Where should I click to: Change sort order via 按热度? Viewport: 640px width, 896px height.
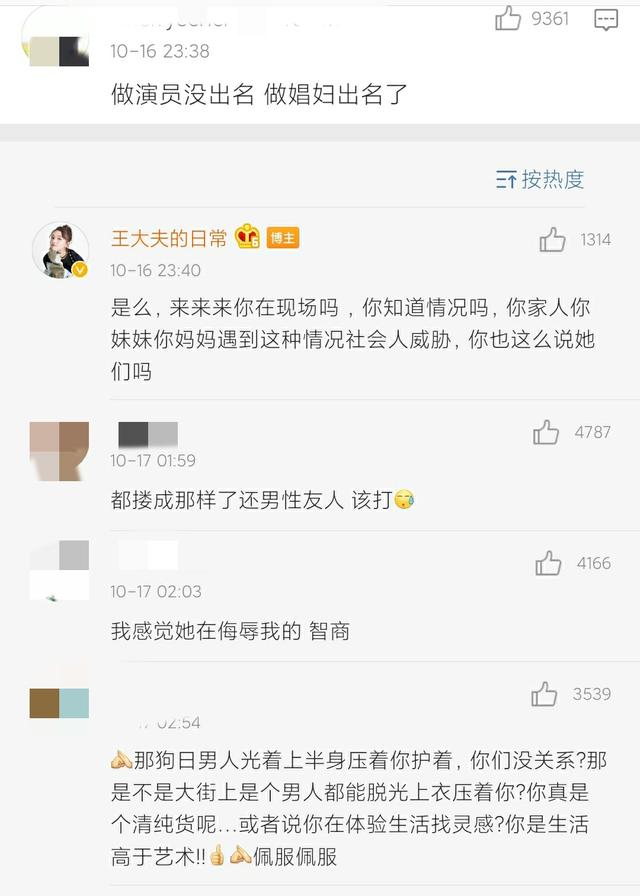click(x=540, y=180)
